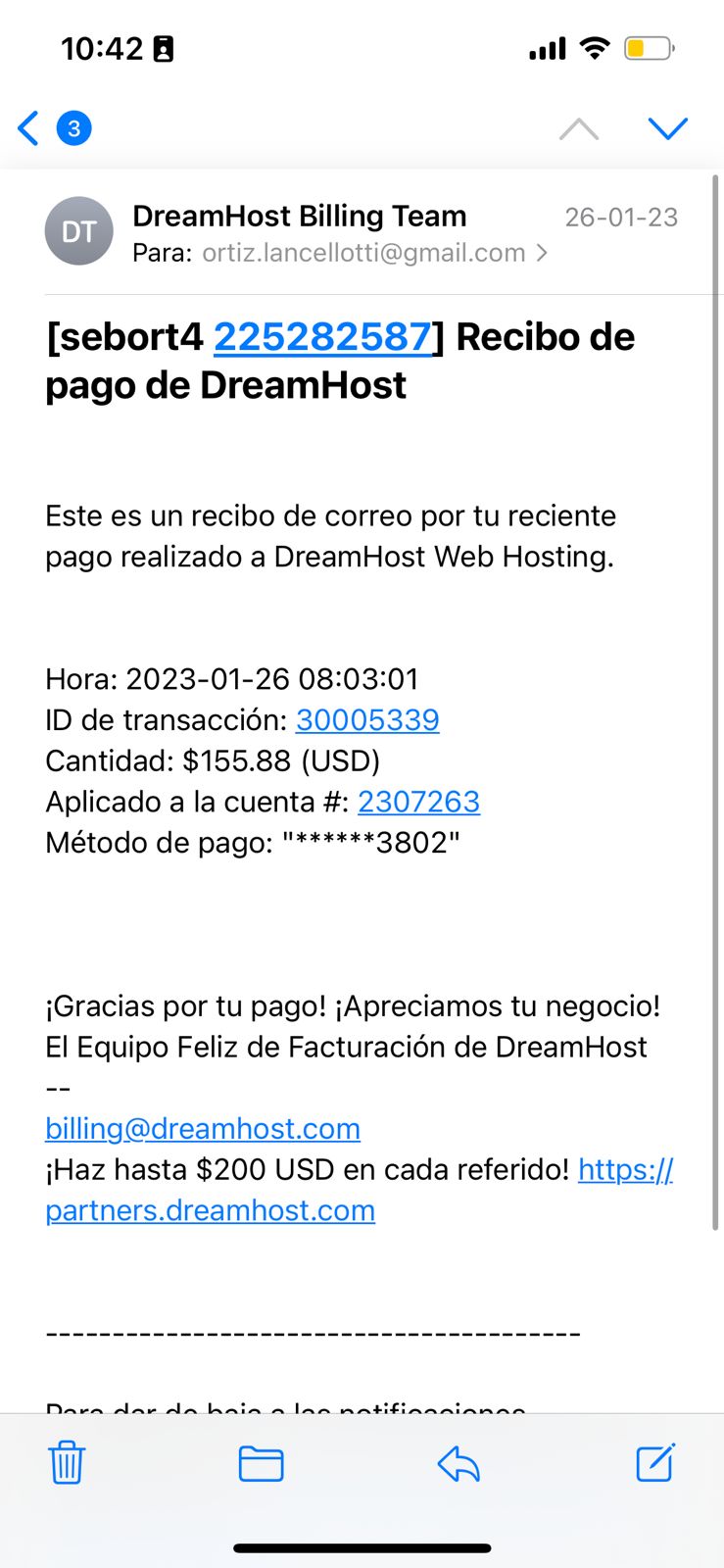This screenshot has width=724, height=1568.
Task: Delete this email with the trash icon
Action: pos(67,1463)
